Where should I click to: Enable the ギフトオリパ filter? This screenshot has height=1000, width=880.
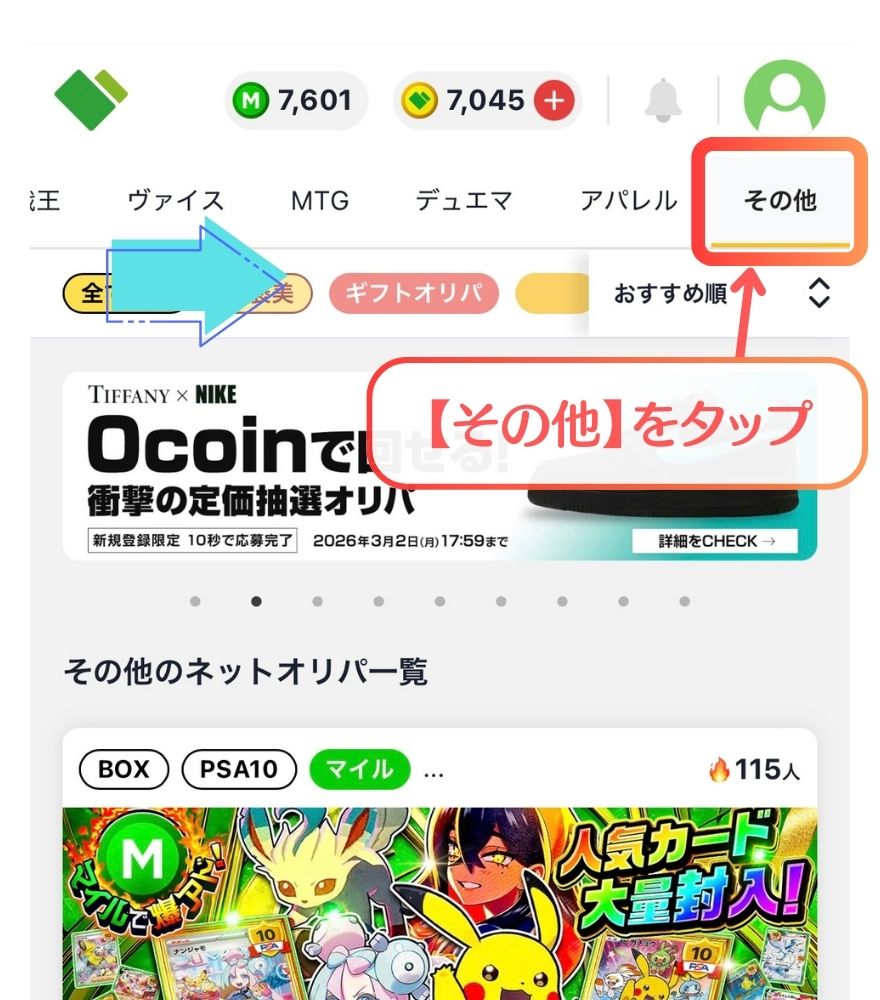coord(414,294)
